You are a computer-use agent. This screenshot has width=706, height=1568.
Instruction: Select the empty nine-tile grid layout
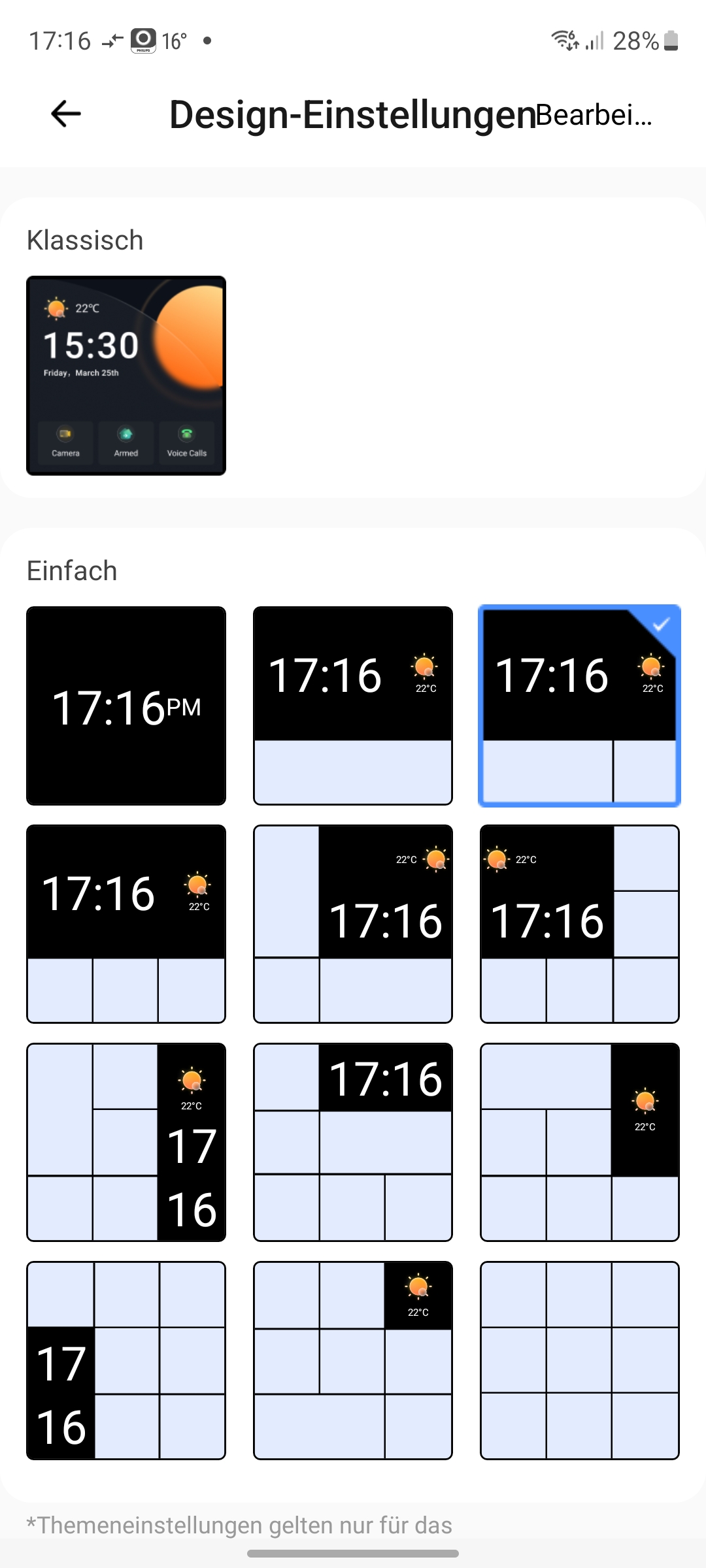pos(579,1360)
